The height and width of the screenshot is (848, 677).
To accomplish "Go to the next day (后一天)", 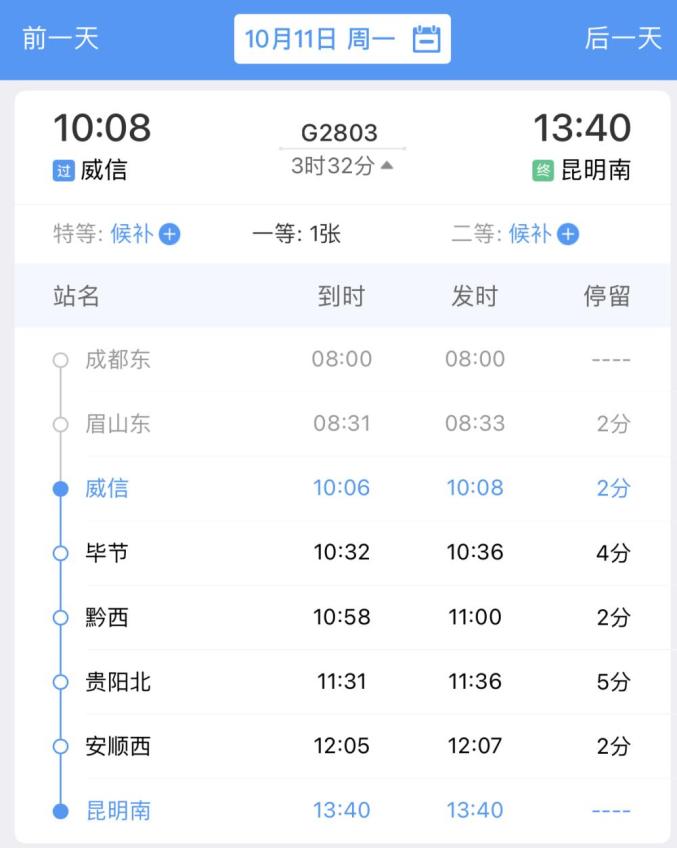I will pos(623,39).
